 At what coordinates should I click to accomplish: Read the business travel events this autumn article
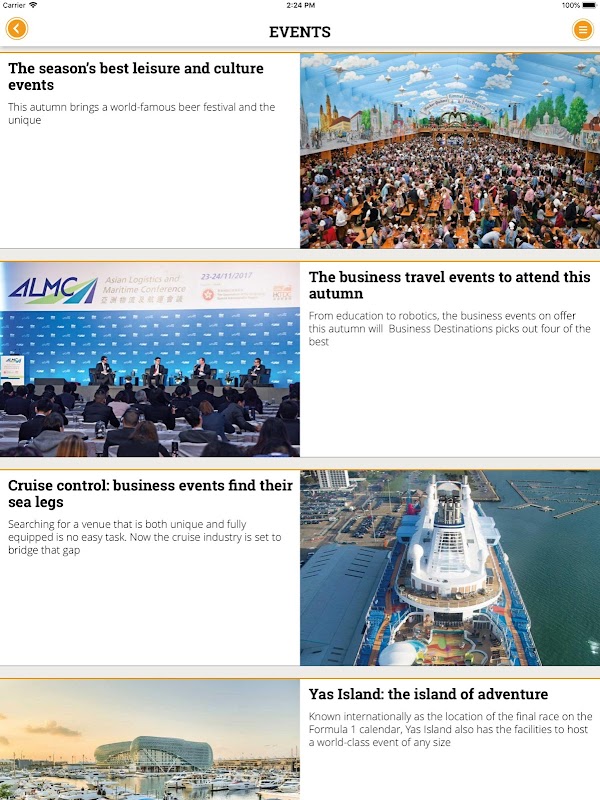tap(449, 286)
